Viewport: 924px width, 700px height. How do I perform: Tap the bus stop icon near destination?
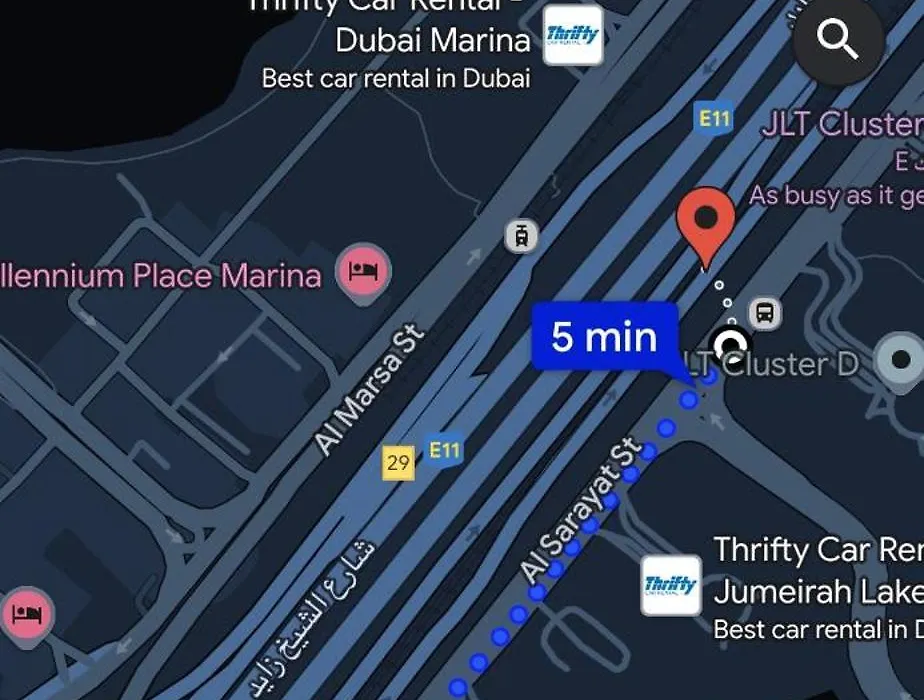coord(765,313)
